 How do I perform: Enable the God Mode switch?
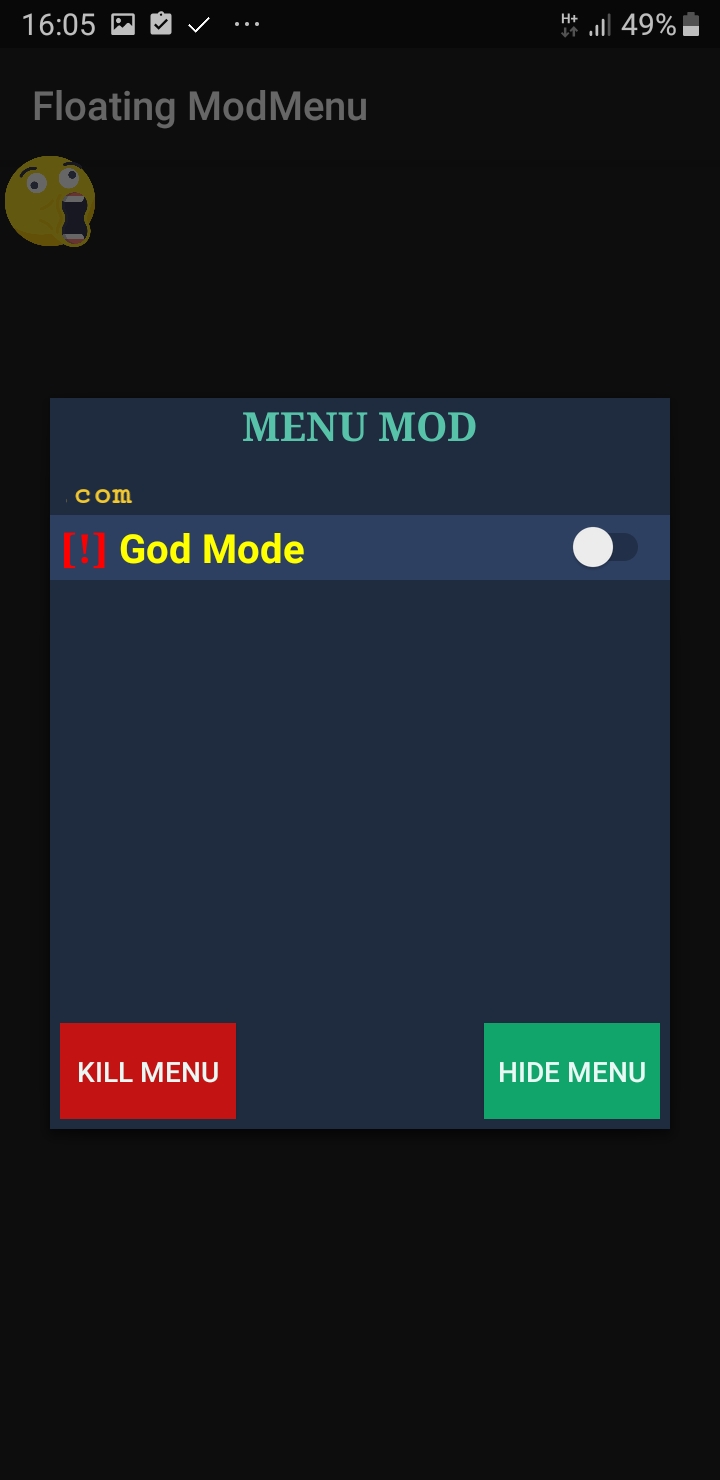(604, 548)
